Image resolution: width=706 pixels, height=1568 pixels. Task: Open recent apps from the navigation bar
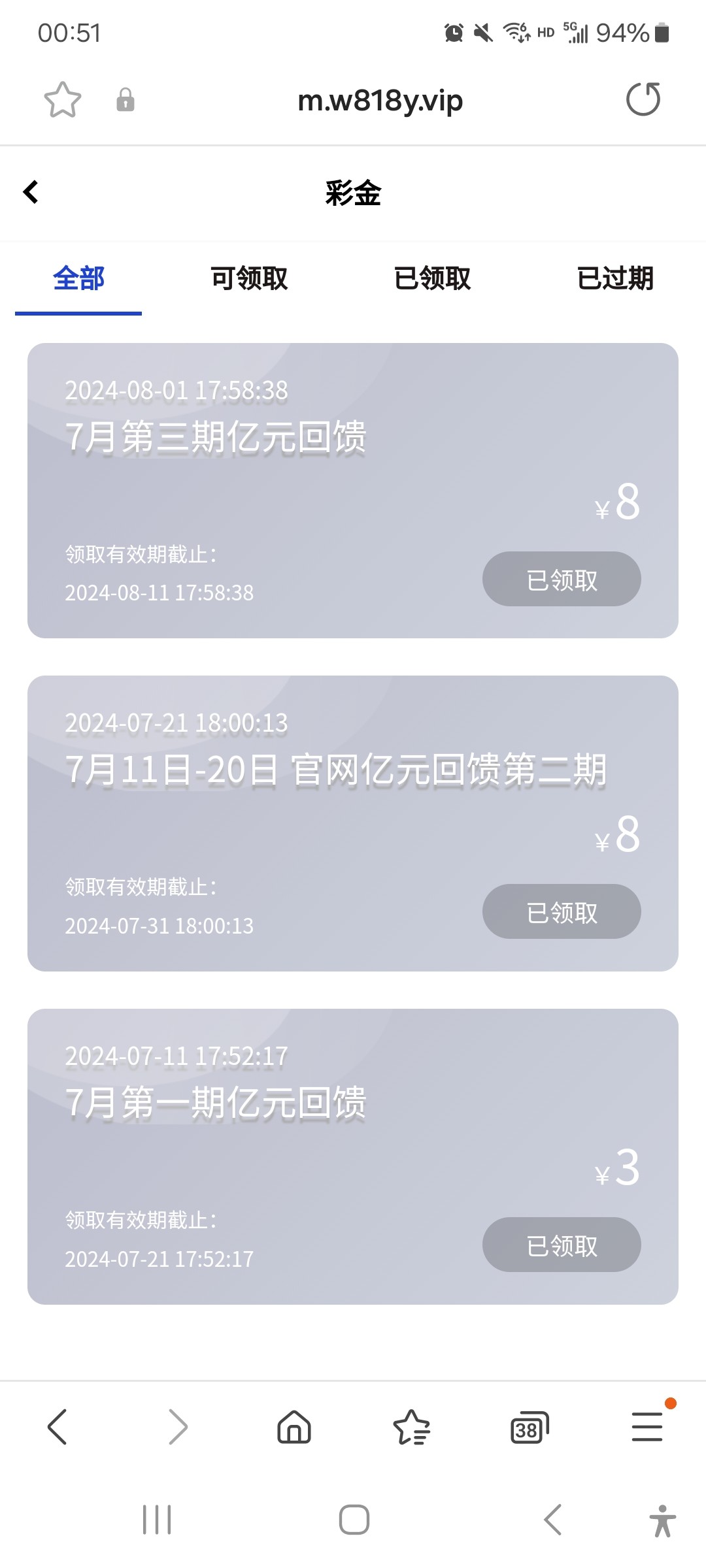157,1520
